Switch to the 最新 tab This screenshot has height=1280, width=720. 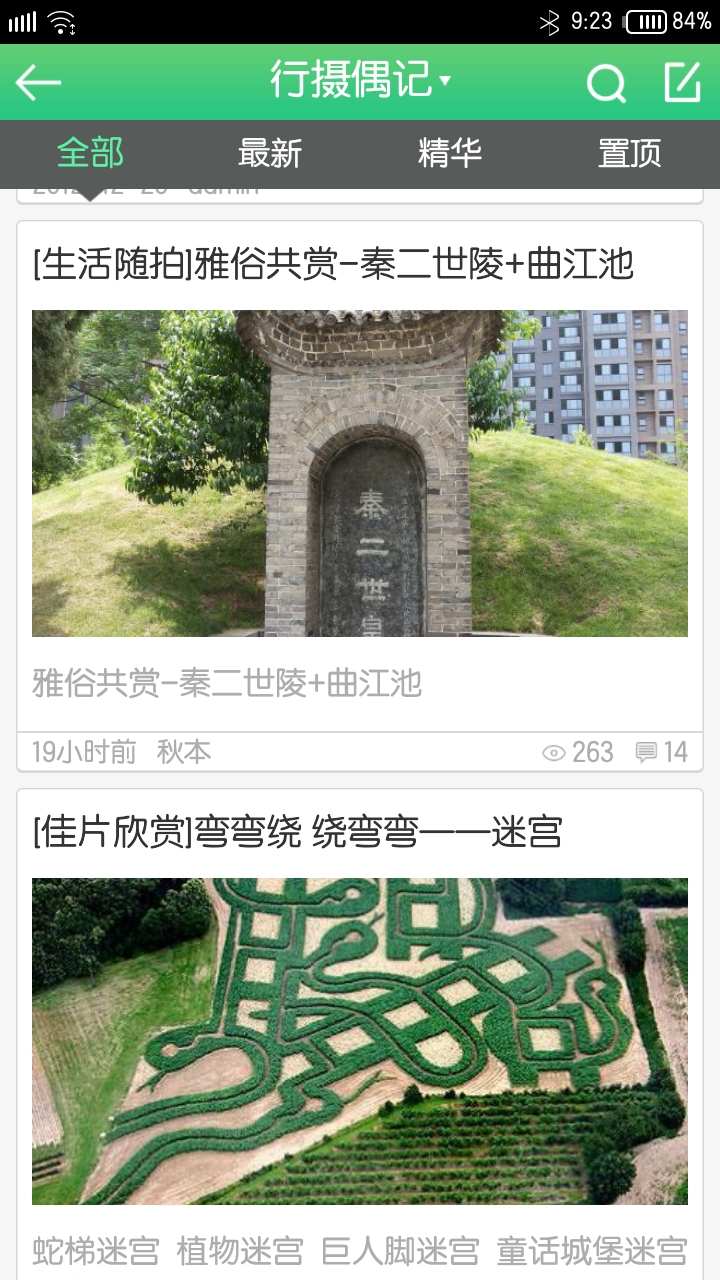(270, 154)
